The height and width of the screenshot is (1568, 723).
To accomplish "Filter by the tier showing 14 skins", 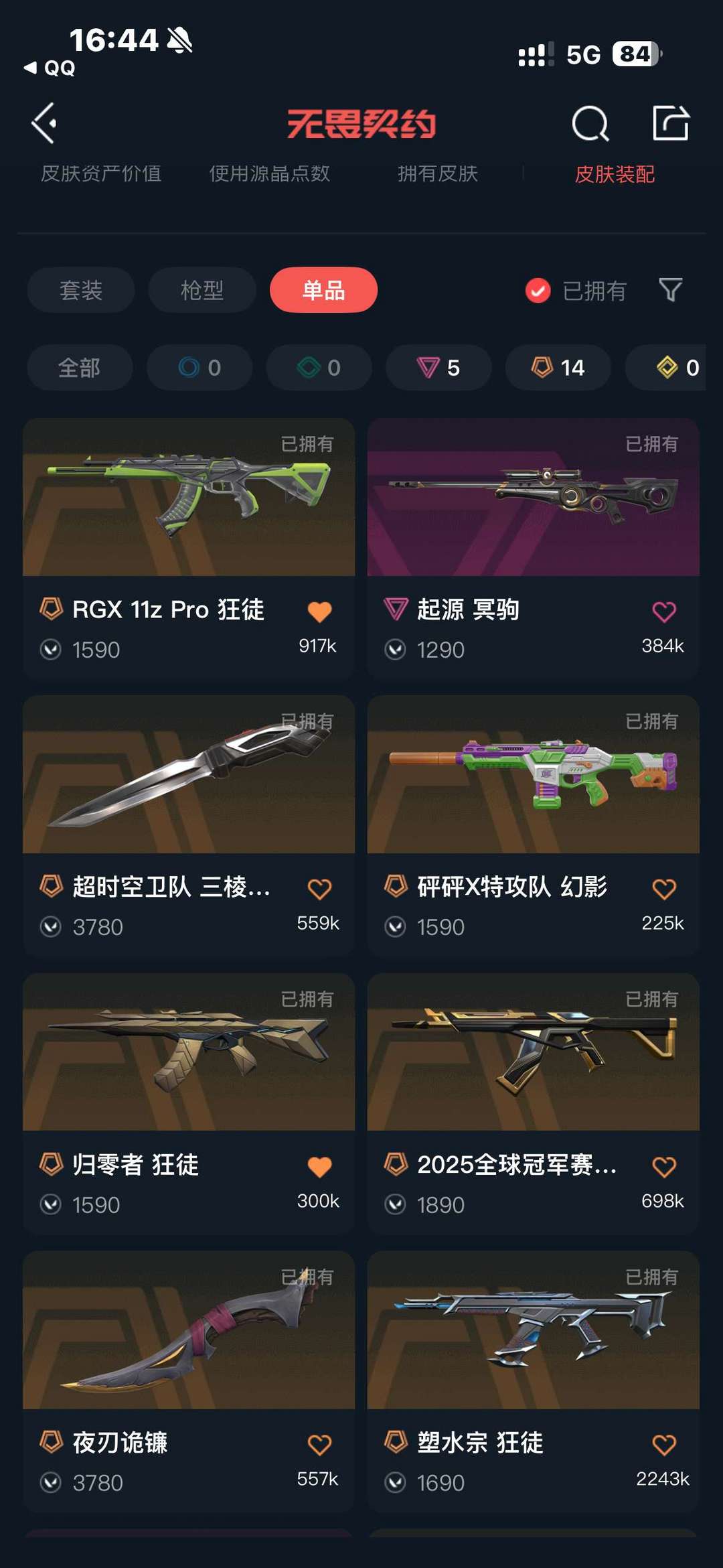I will click(x=558, y=368).
